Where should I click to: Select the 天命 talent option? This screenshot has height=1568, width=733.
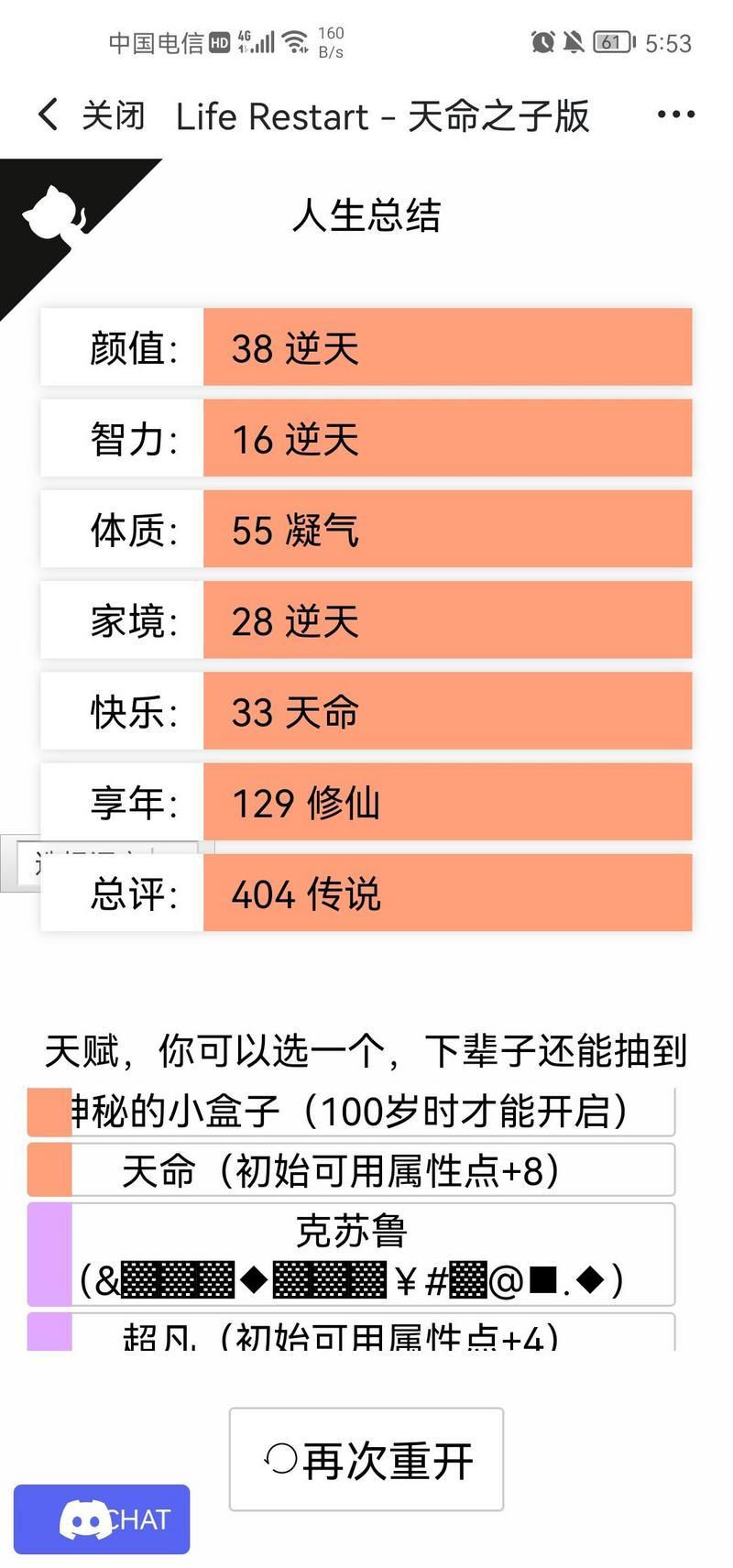tap(351, 1169)
